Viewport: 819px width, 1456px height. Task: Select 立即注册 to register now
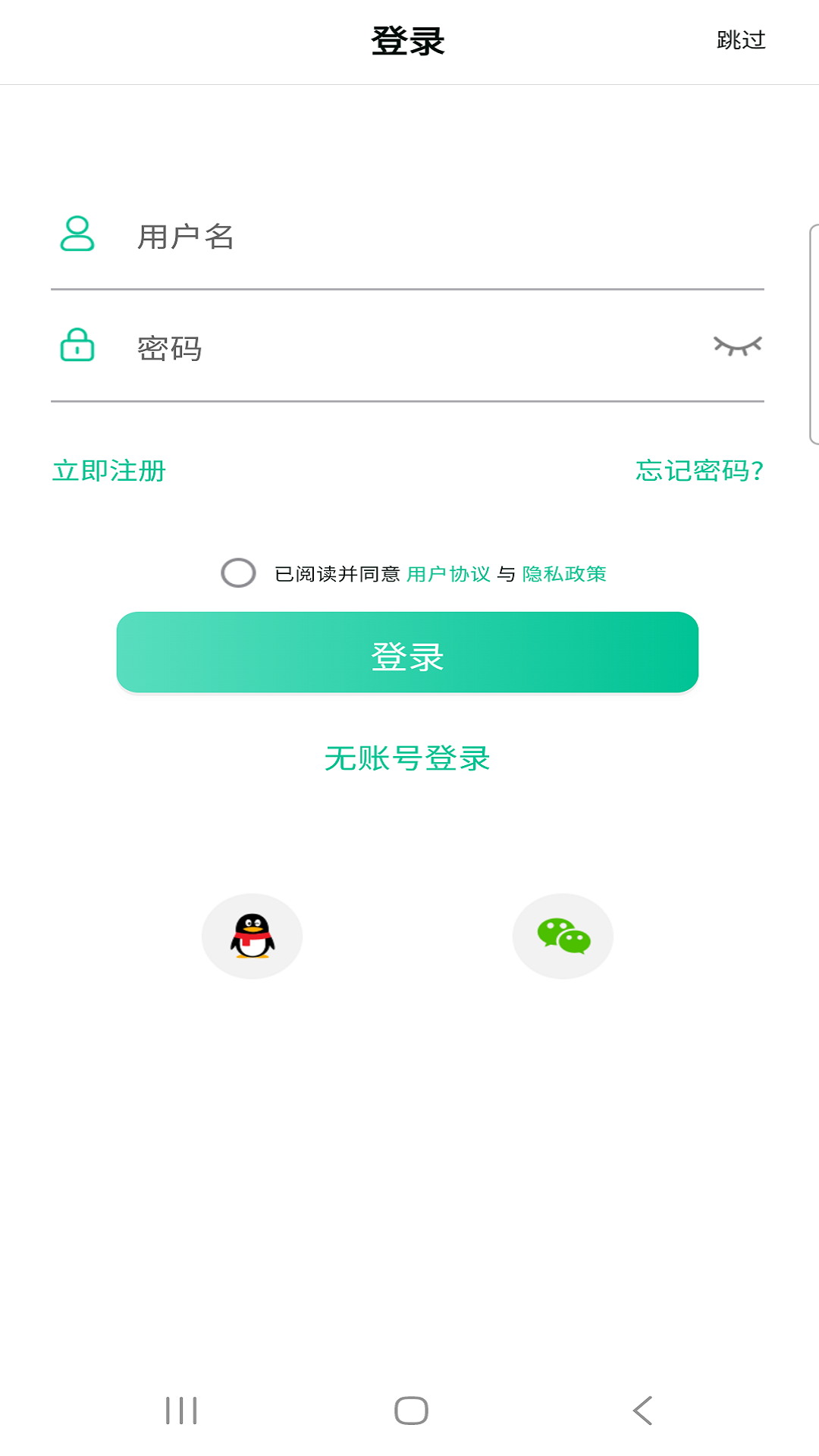click(109, 471)
